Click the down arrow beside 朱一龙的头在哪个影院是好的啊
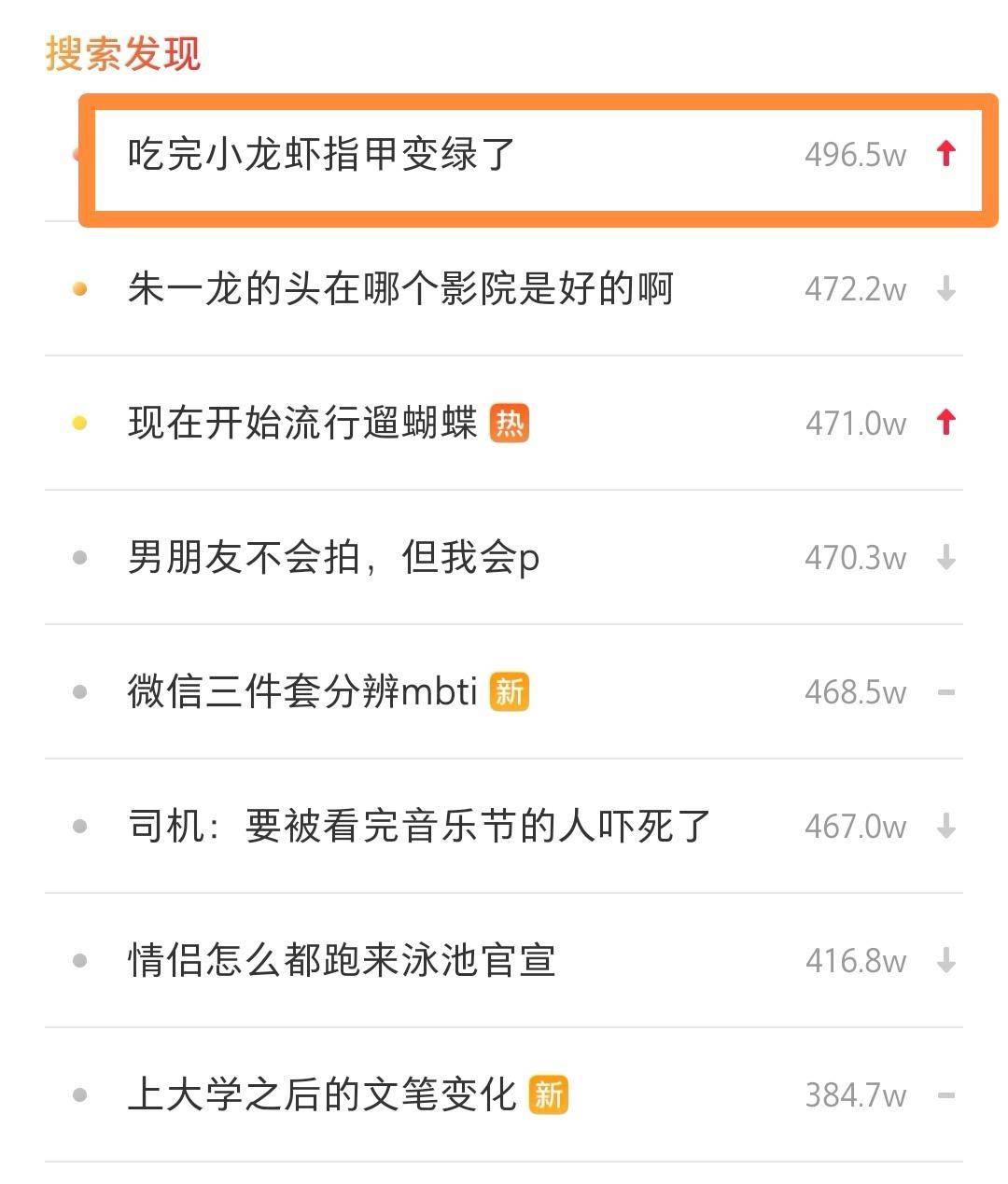 945,289
